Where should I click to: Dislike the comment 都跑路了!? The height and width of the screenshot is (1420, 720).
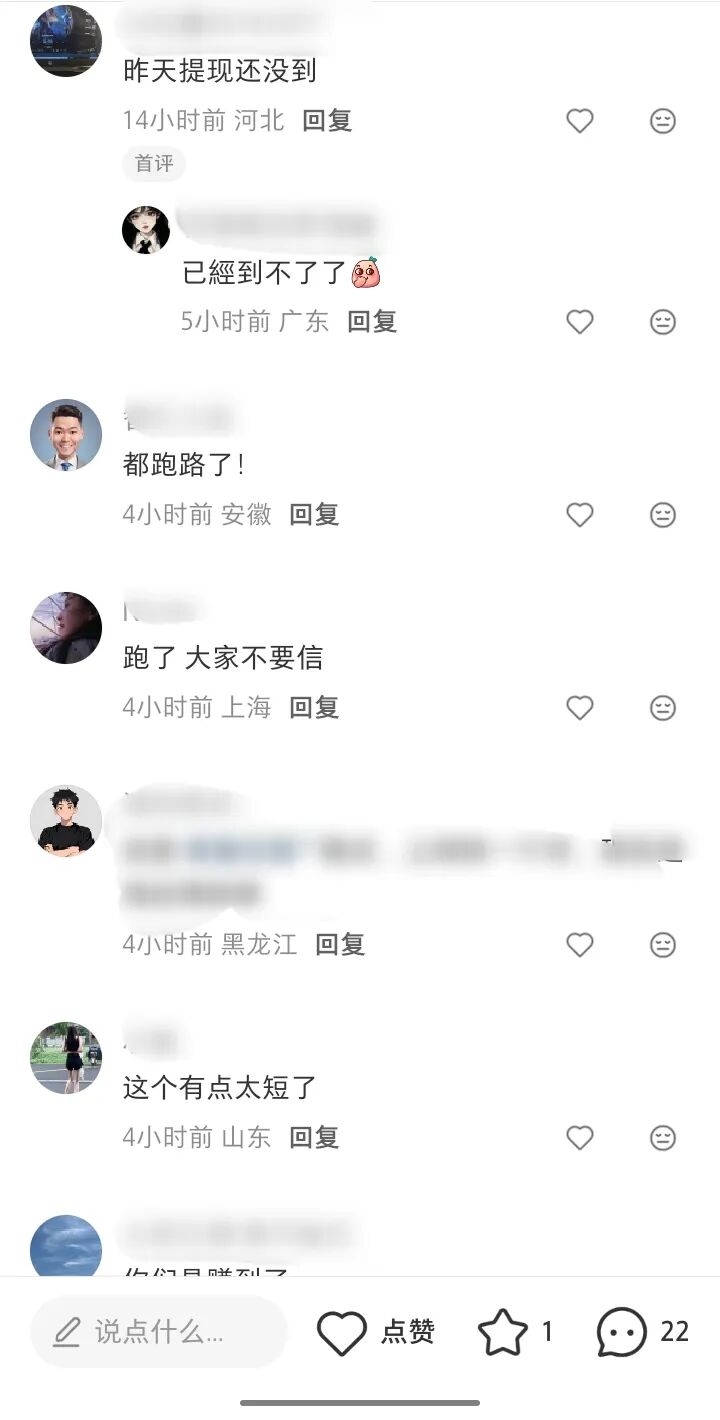coord(663,515)
